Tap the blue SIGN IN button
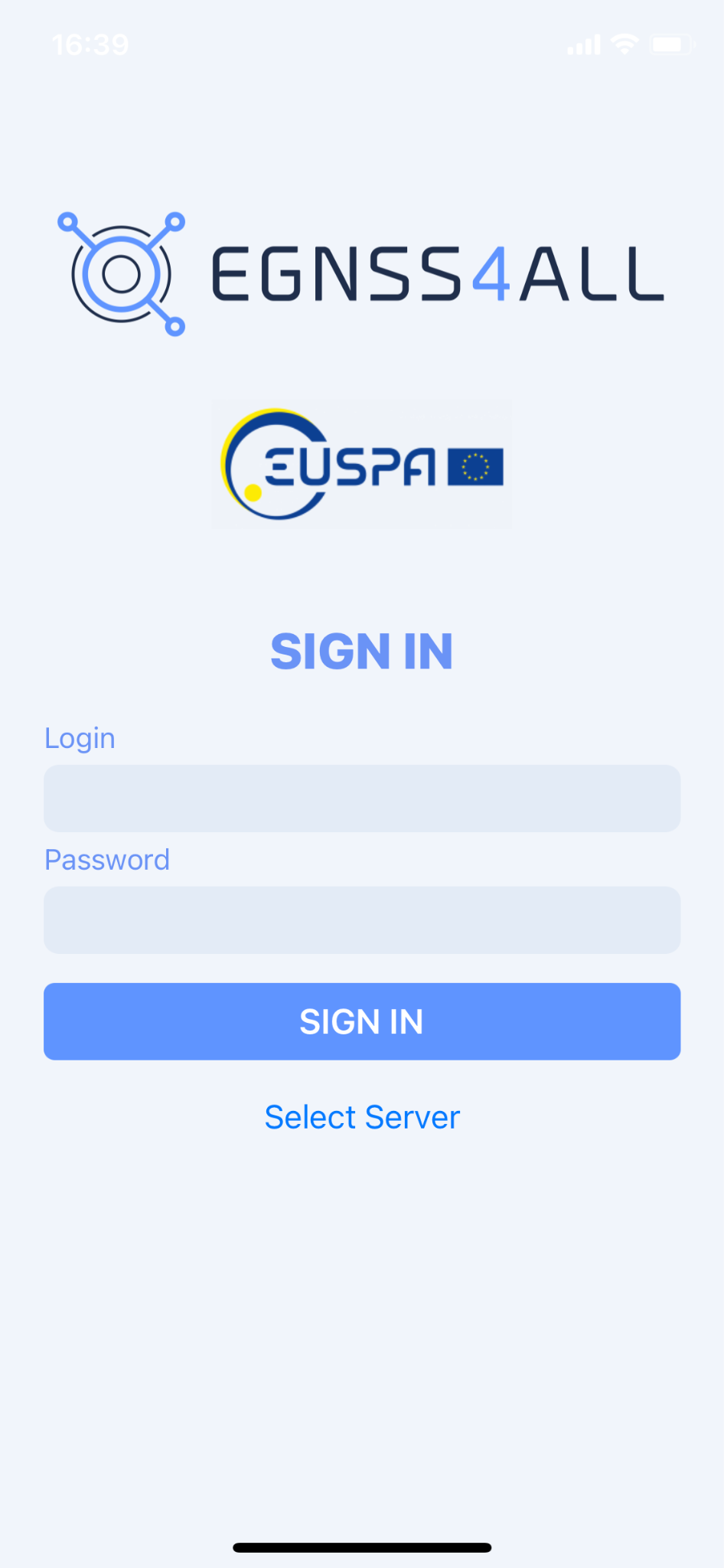This screenshot has width=724, height=1568. (362, 1021)
